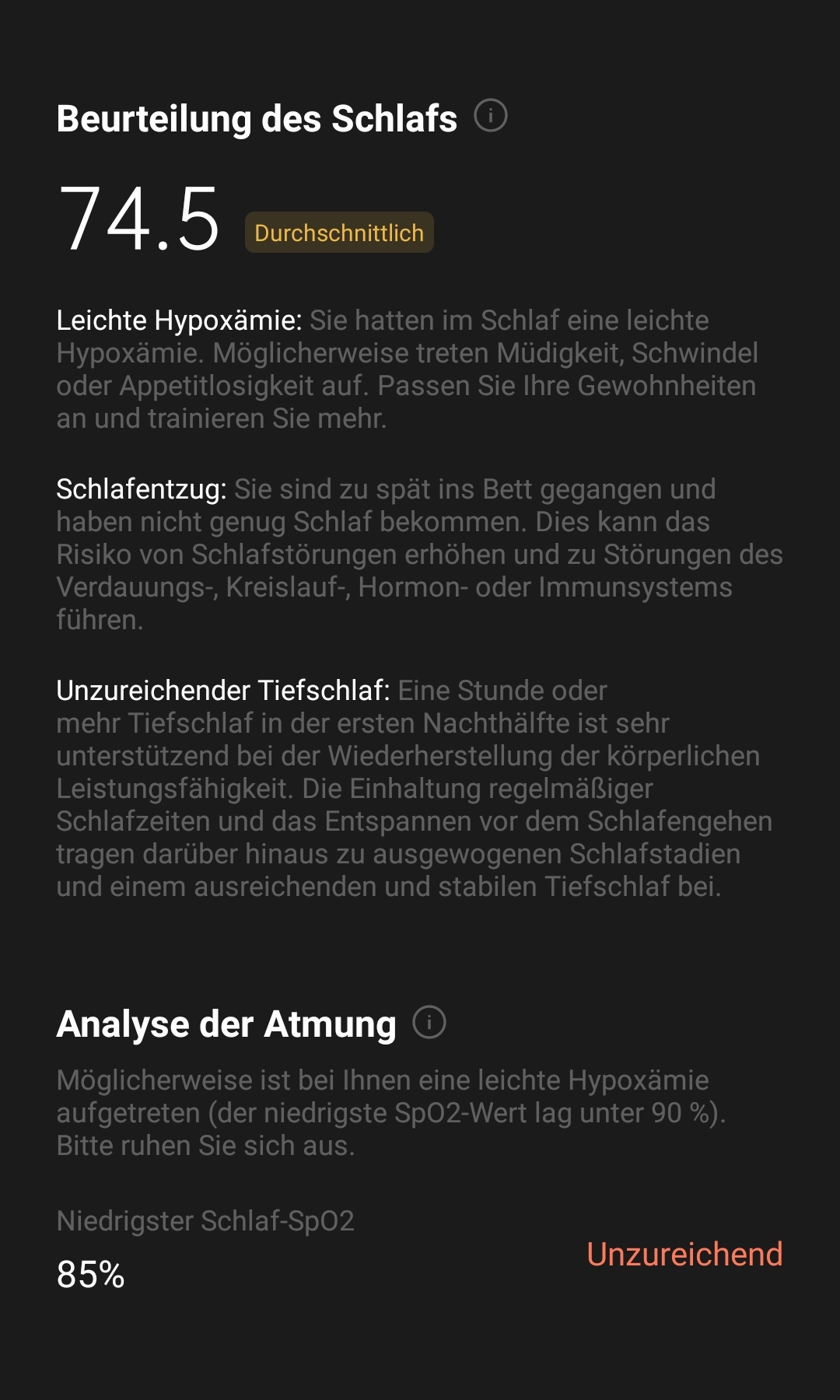Tap info icon next to Analyse der Atmung

[429, 1021]
